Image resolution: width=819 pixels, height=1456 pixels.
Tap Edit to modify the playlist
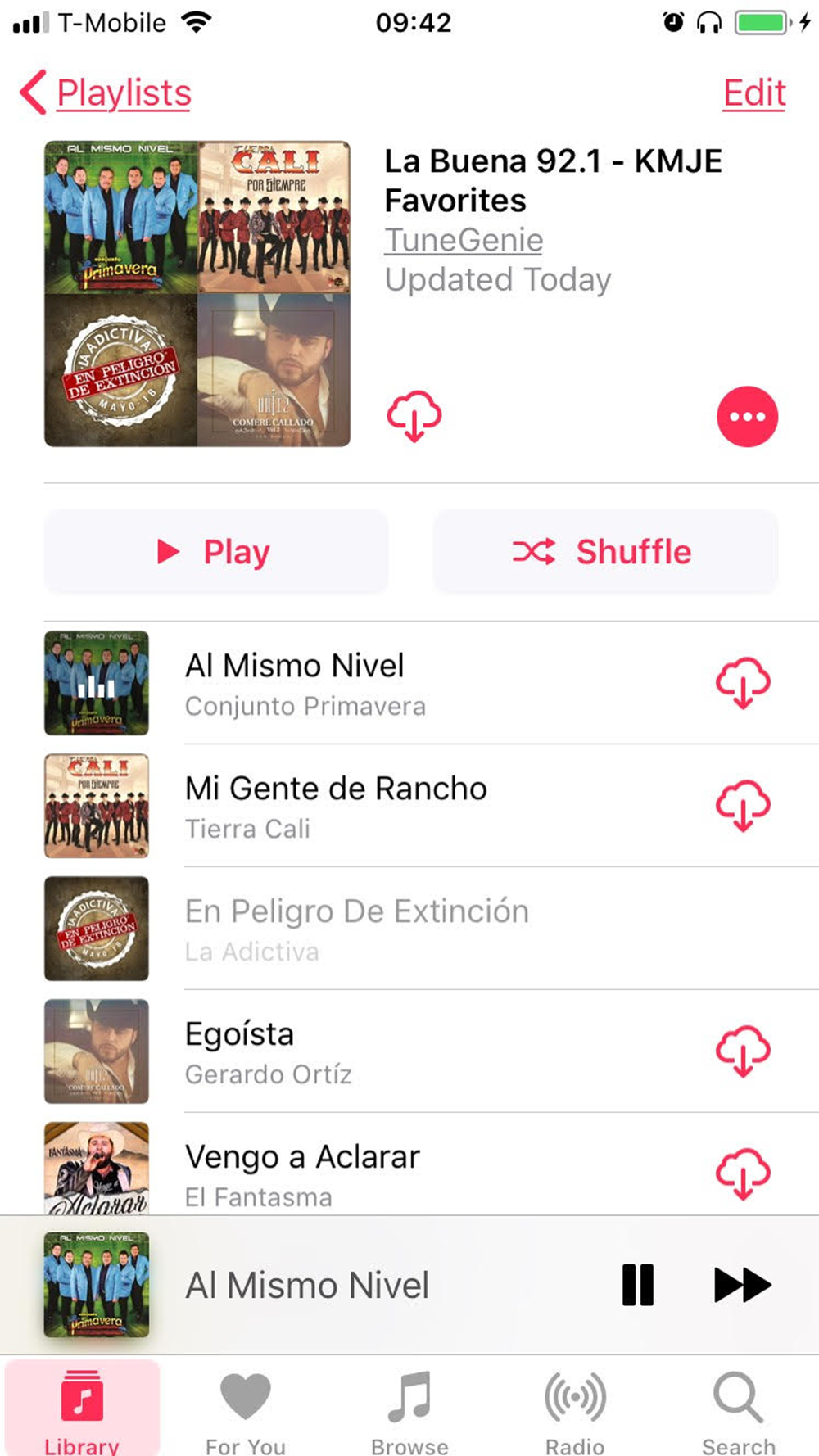click(x=753, y=93)
